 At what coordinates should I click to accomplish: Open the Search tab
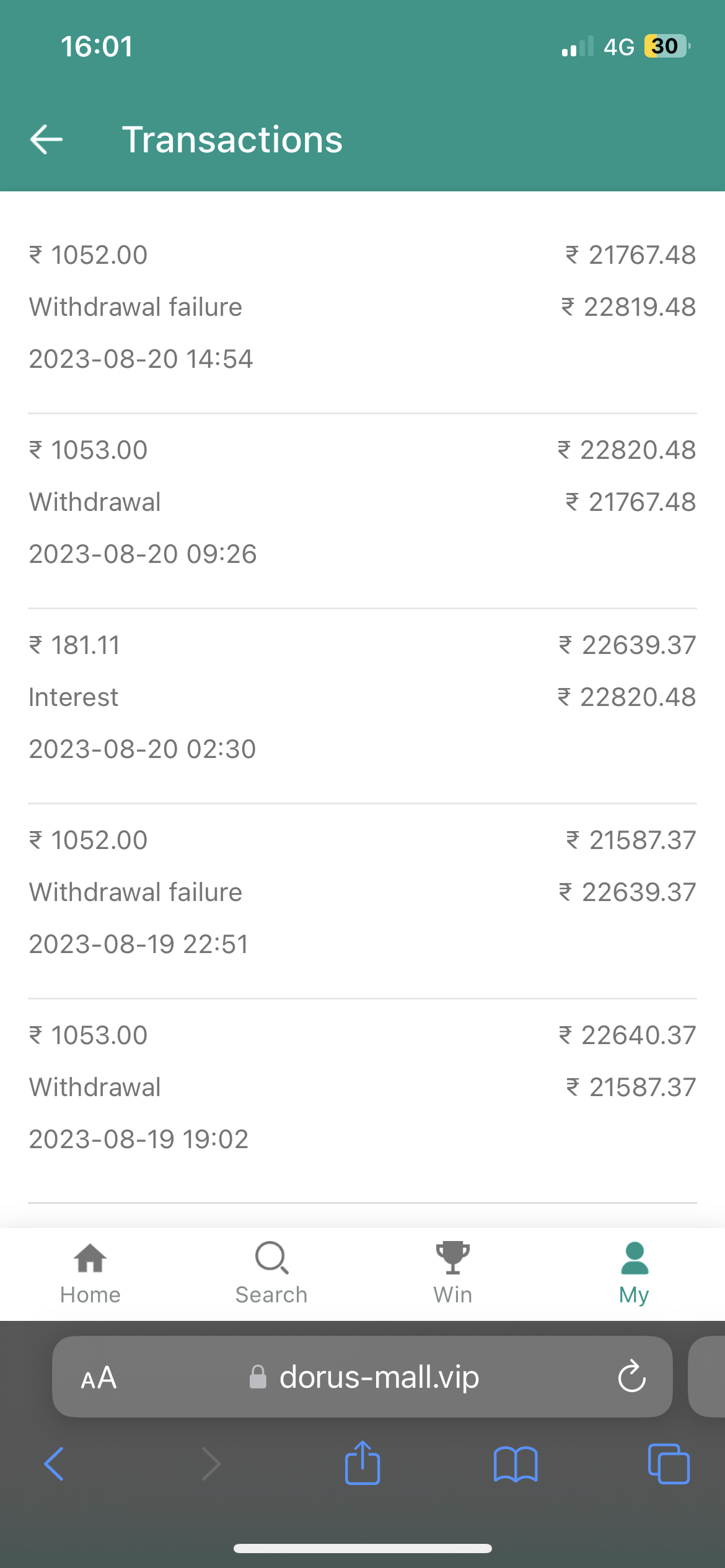pos(271,1273)
